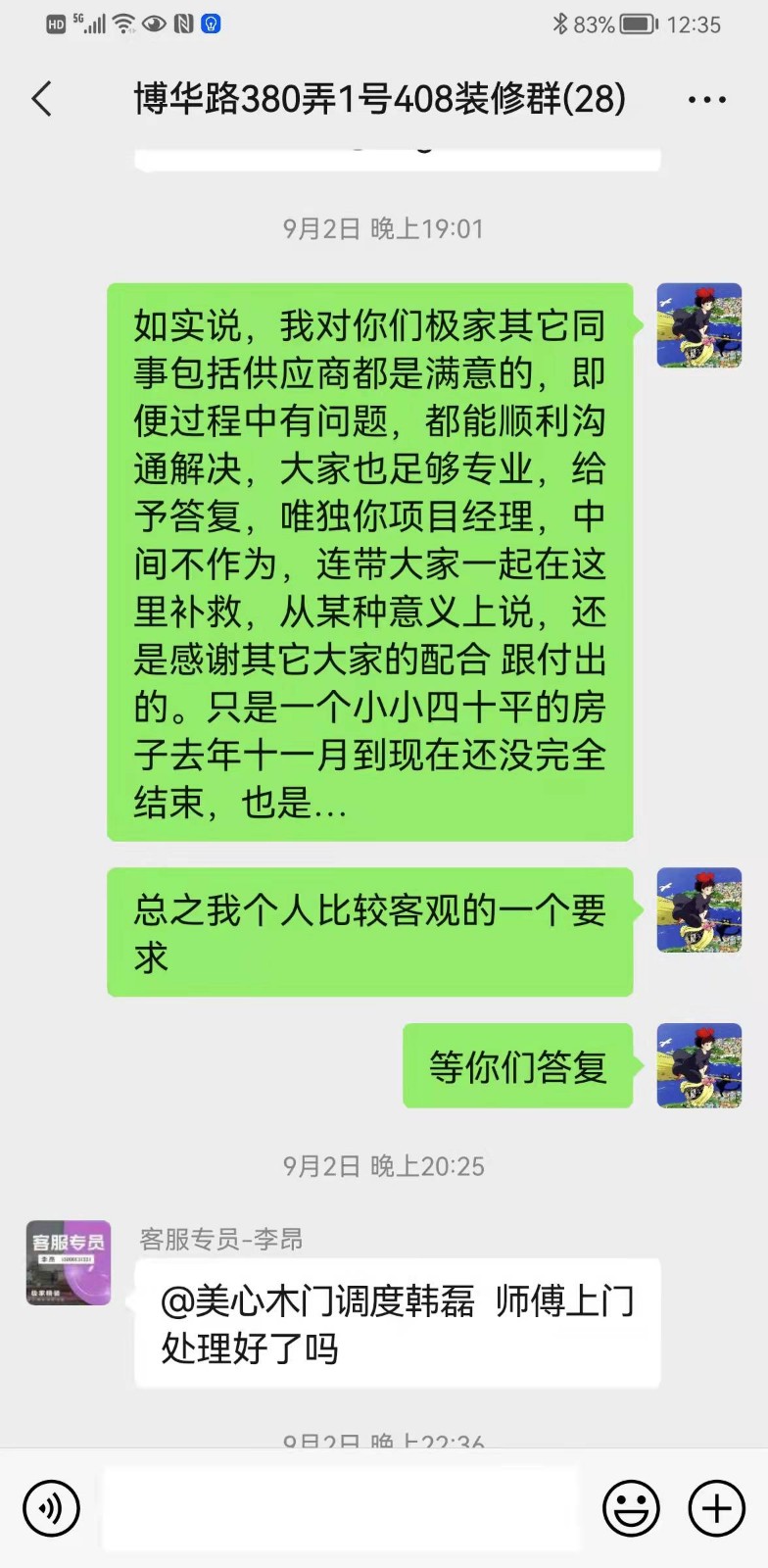Tap the avatar beside the 等你们答复 message
768x1568 pixels.
(x=698, y=1065)
